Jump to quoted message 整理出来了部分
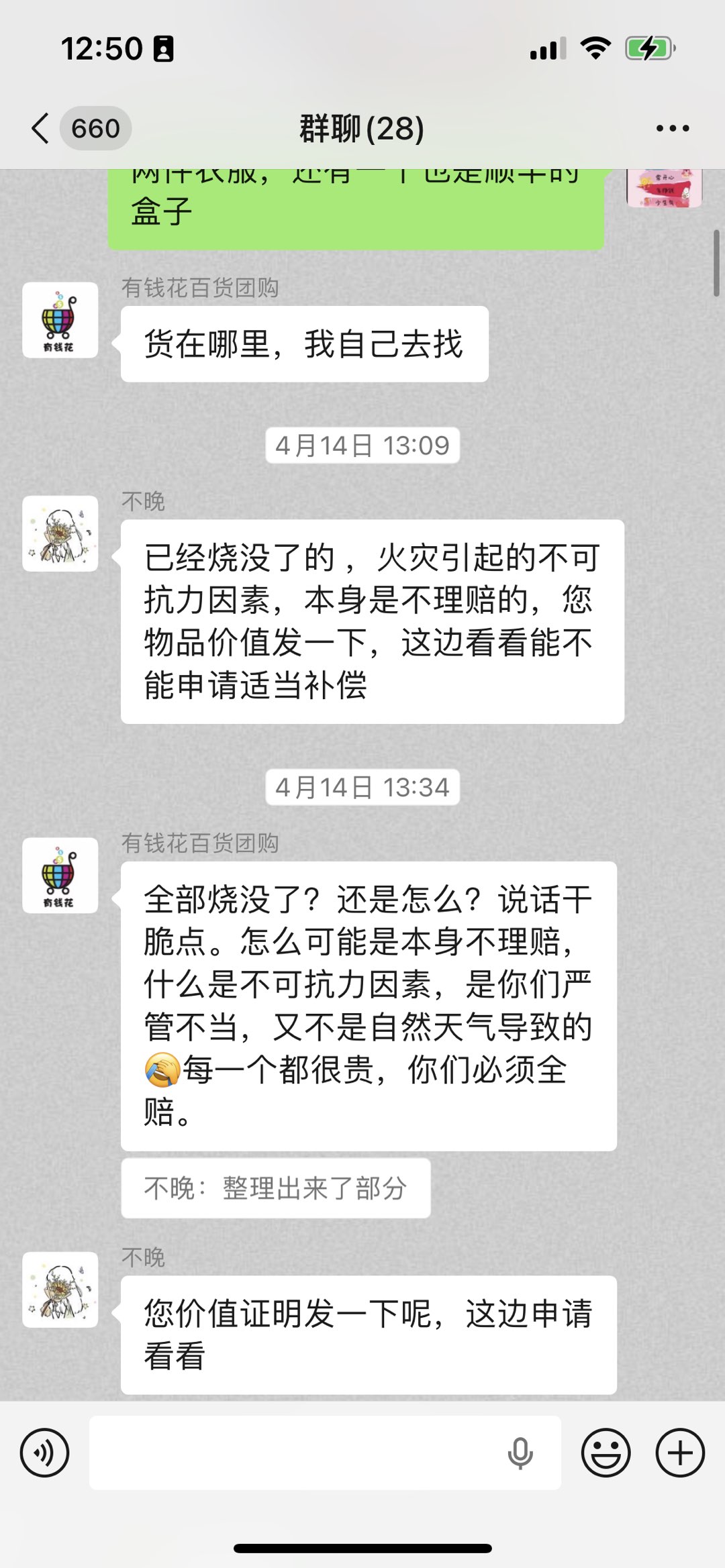Viewport: 725px width, 1568px height. click(275, 1188)
